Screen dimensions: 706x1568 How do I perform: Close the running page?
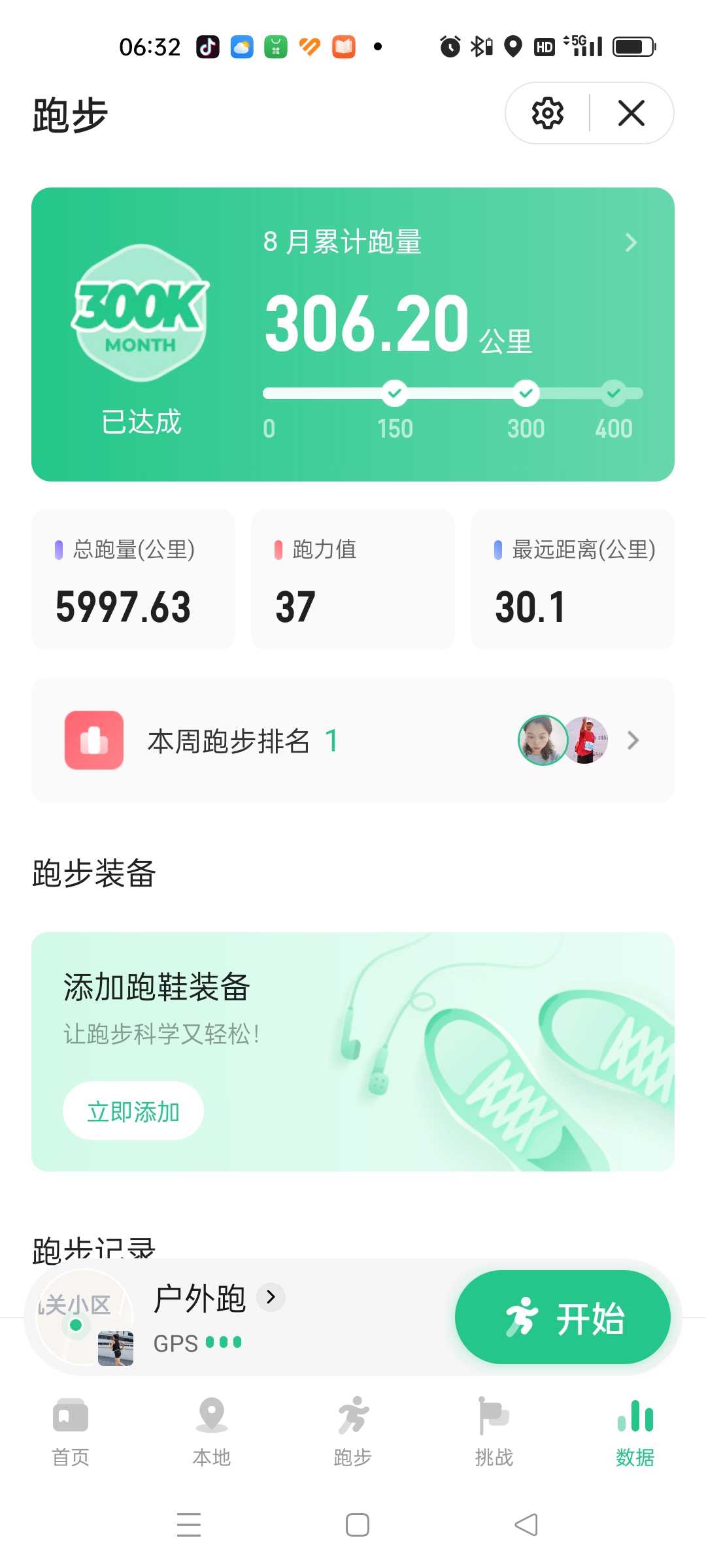(631, 113)
